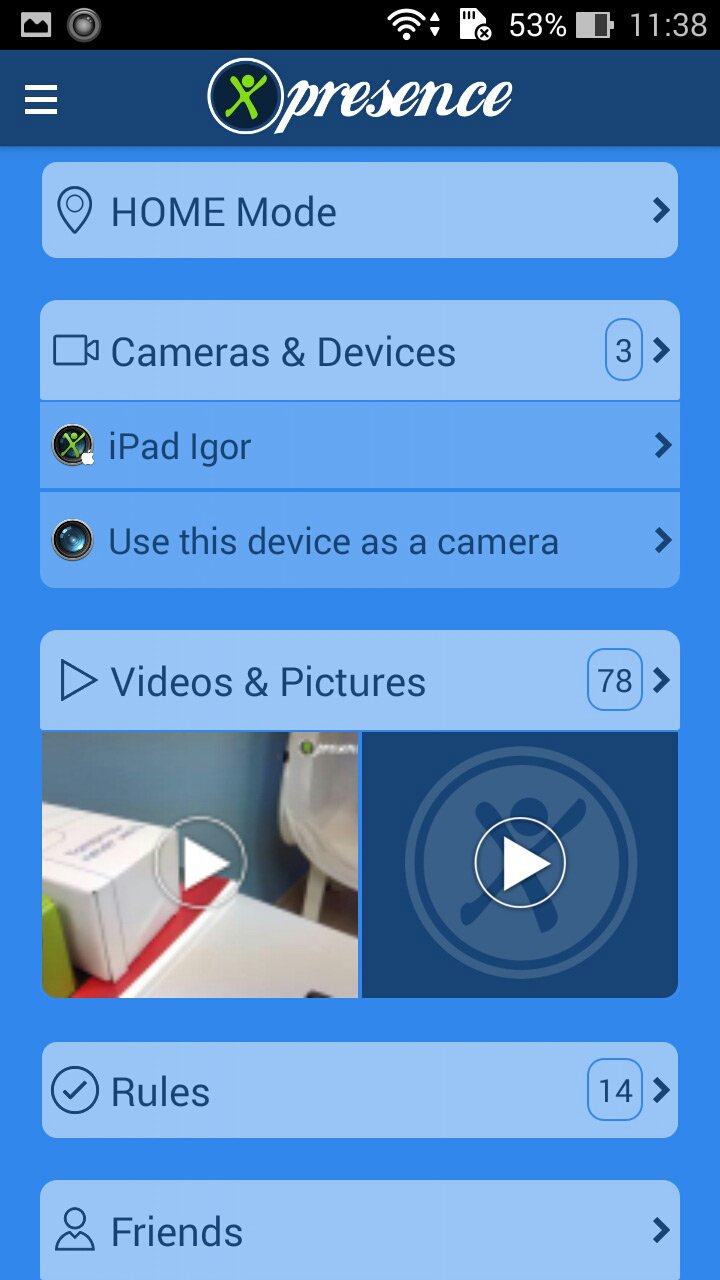The image size is (720, 1280).
Task: Open the Rules section
Action: click(x=360, y=1091)
